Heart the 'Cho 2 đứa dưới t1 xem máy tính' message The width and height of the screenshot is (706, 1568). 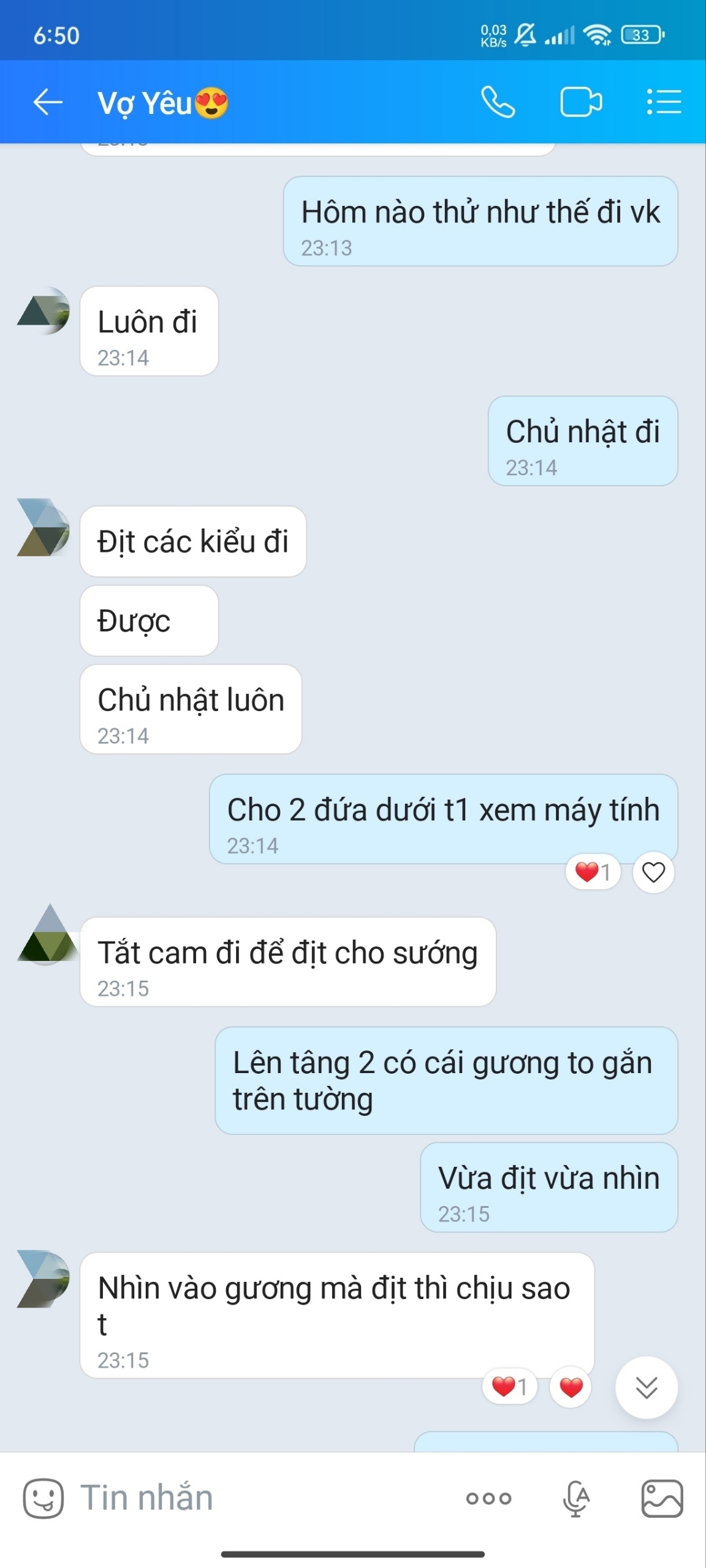tap(653, 872)
